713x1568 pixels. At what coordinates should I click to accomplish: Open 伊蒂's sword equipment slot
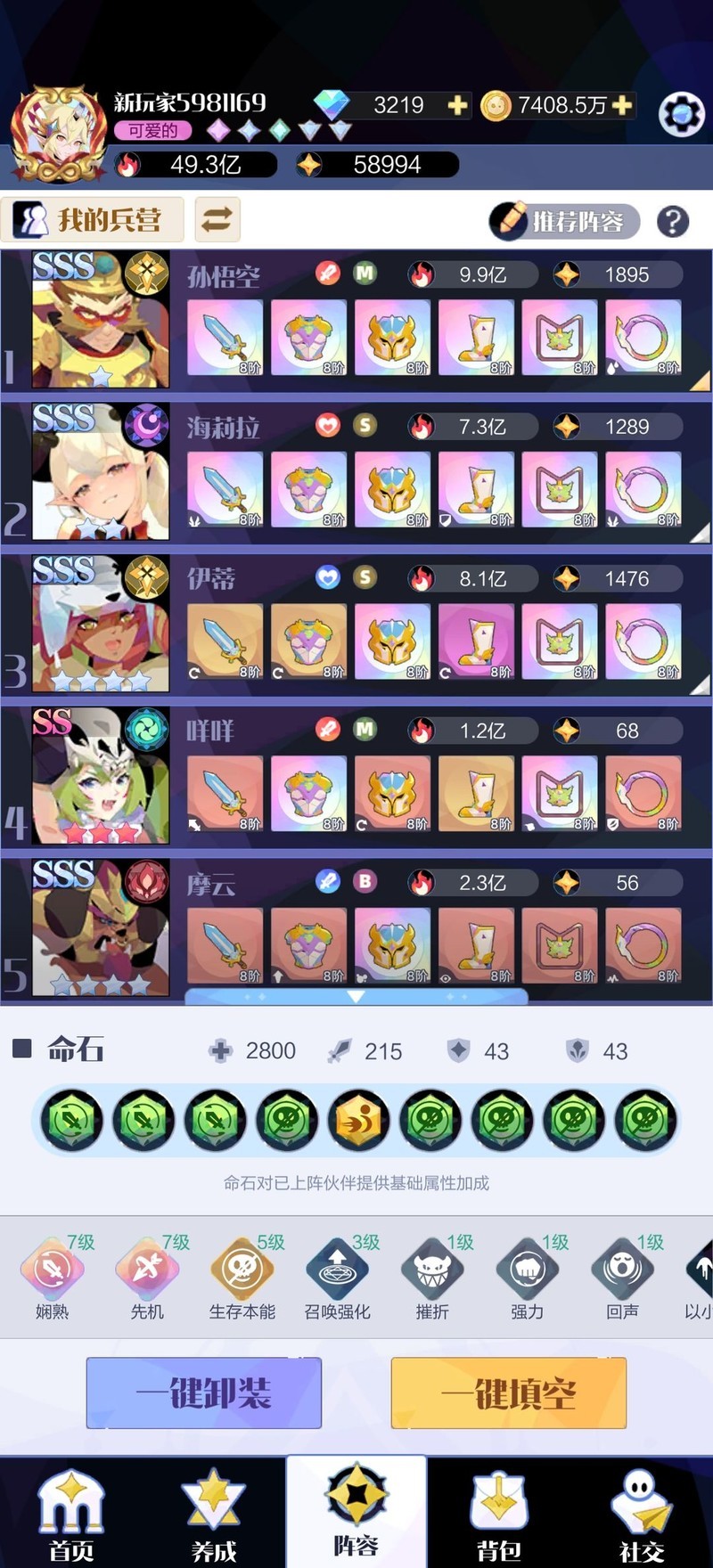pos(225,641)
